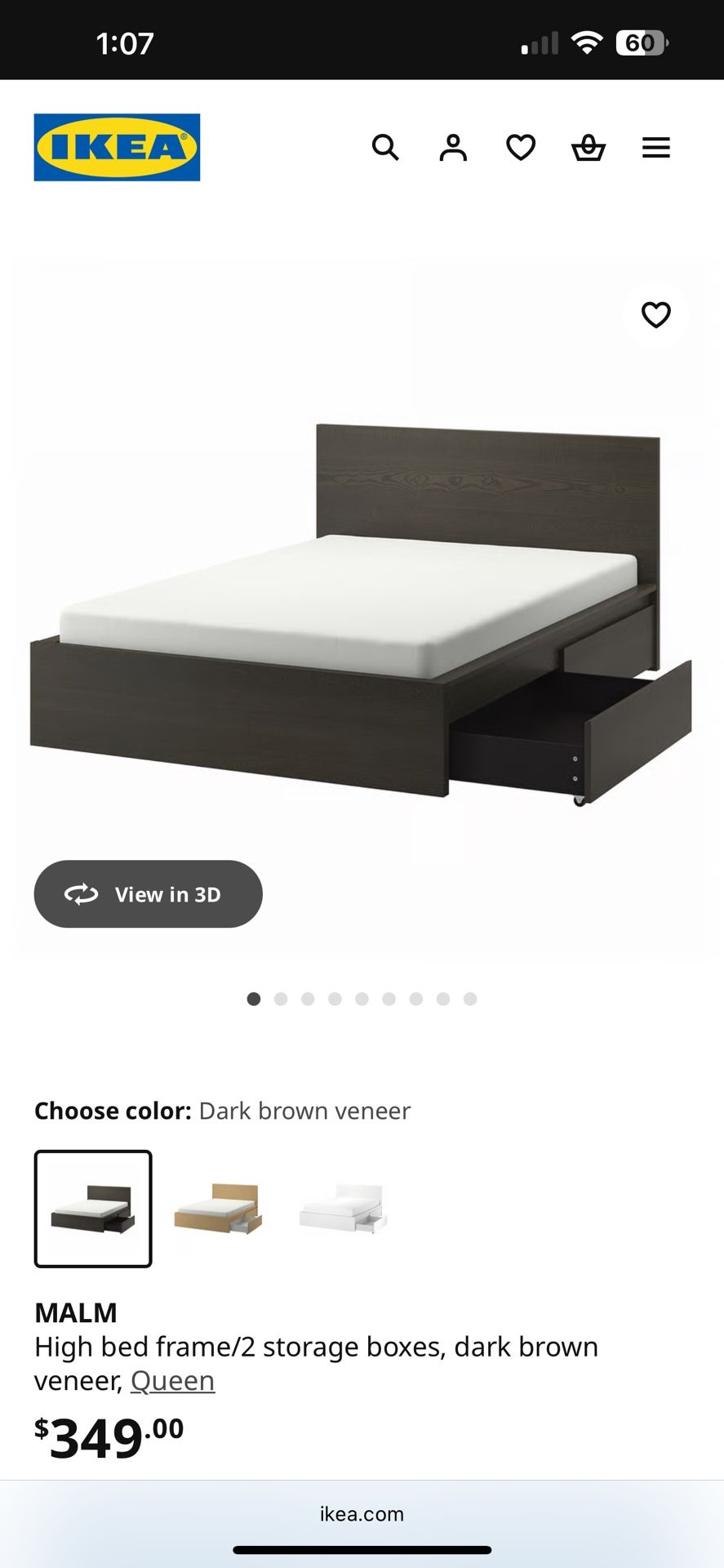724x1568 pixels.
Task: Click the IKEA logo to go home
Action: [117, 148]
